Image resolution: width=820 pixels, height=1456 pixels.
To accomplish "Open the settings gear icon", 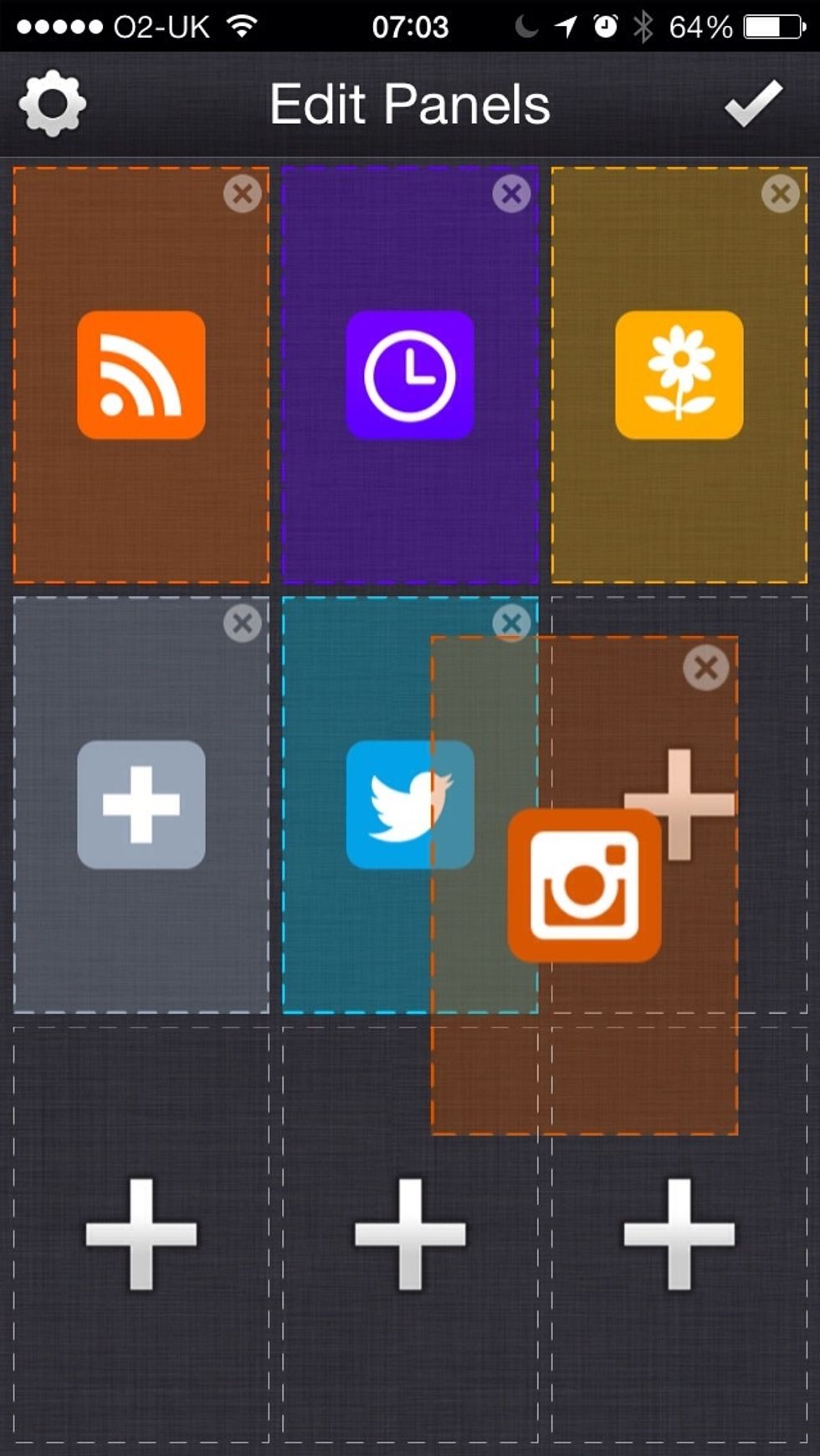I will pyautogui.click(x=52, y=102).
